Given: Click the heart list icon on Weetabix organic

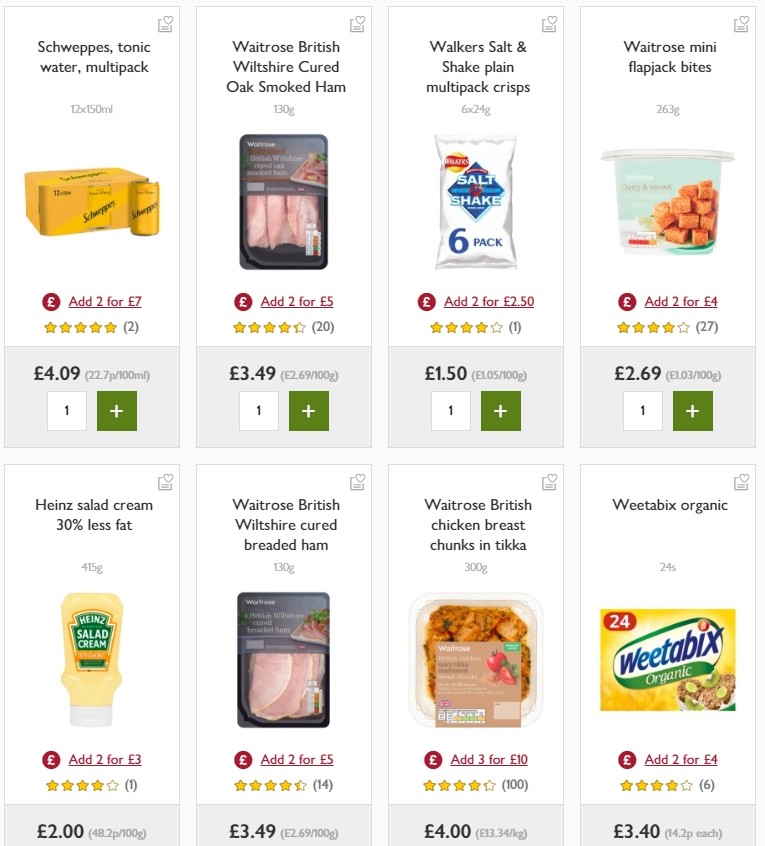Looking at the screenshot, I should click(741, 481).
